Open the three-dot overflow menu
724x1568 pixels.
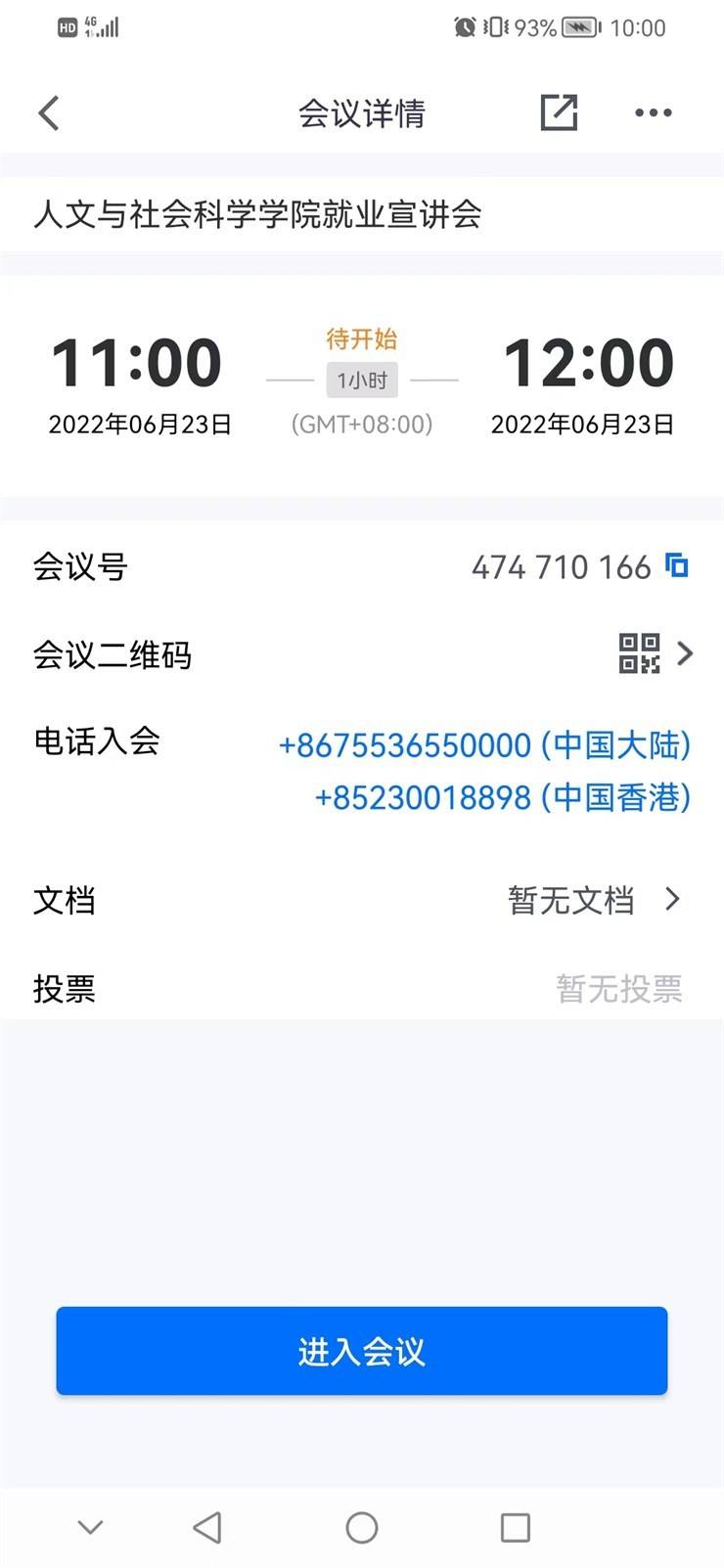point(653,112)
